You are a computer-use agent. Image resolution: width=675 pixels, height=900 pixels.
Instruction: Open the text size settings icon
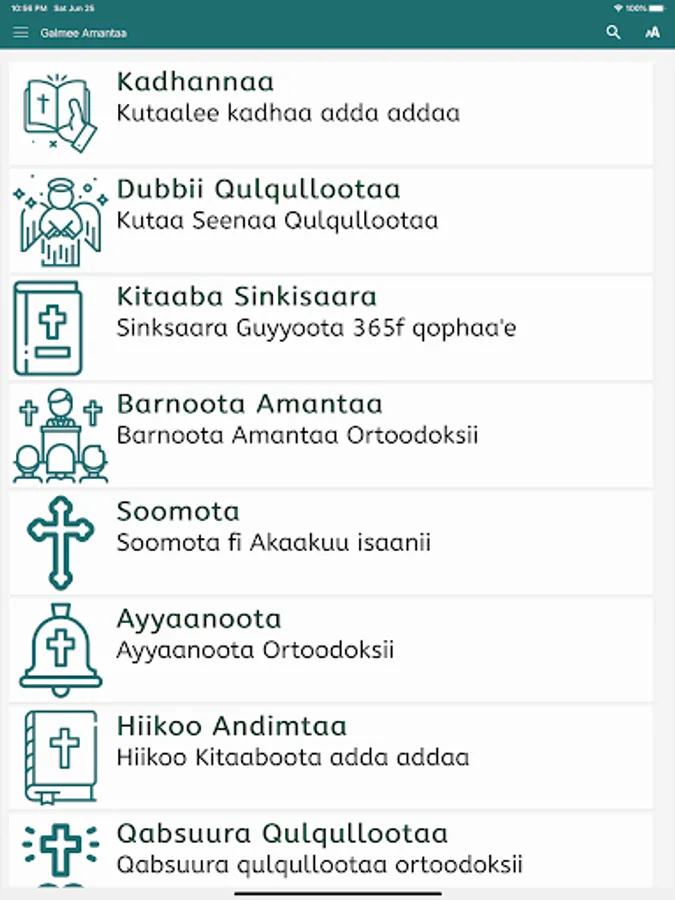tap(652, 33)
